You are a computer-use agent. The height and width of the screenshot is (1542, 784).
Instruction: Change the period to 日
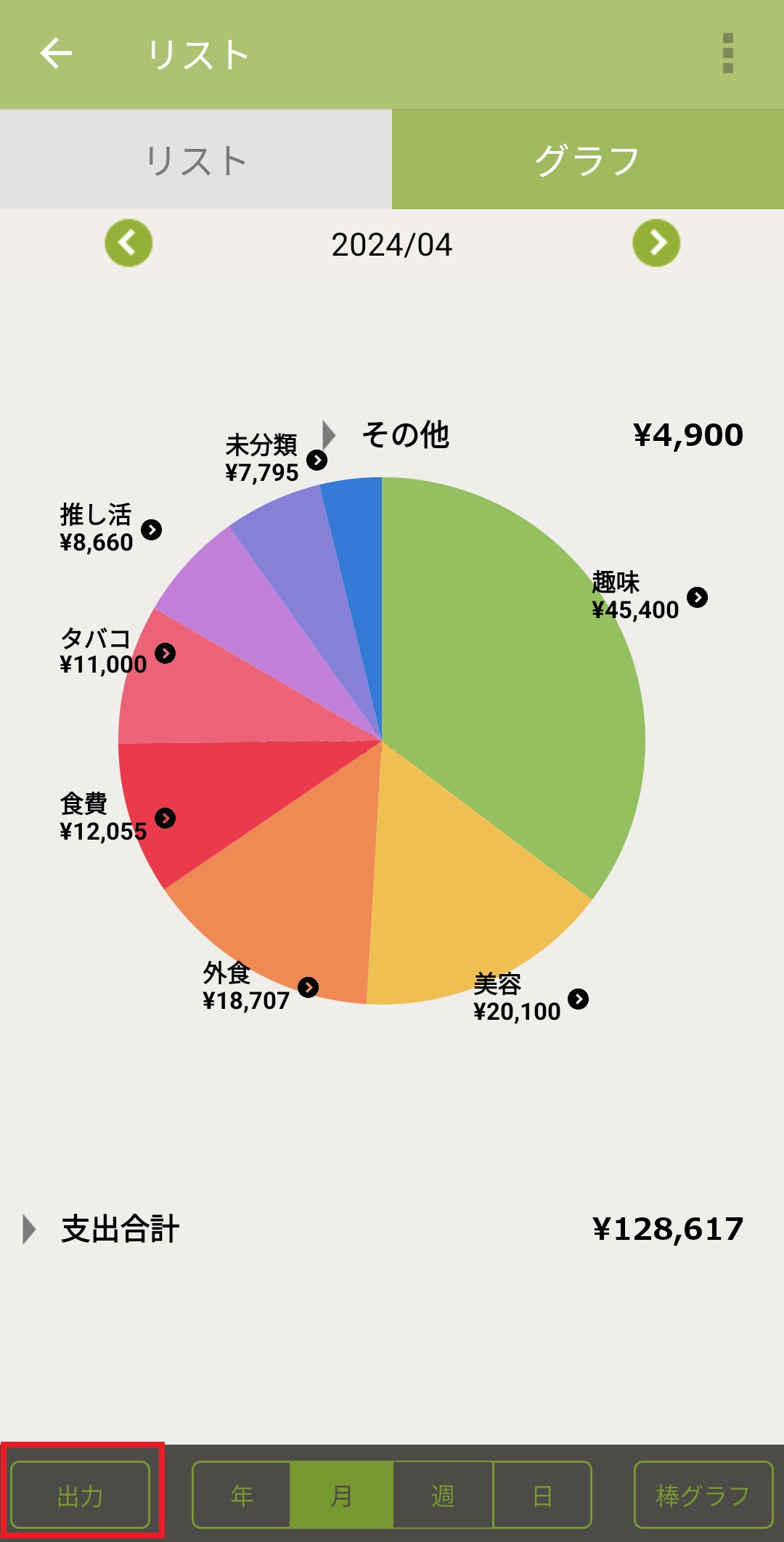click(542, 1495)
